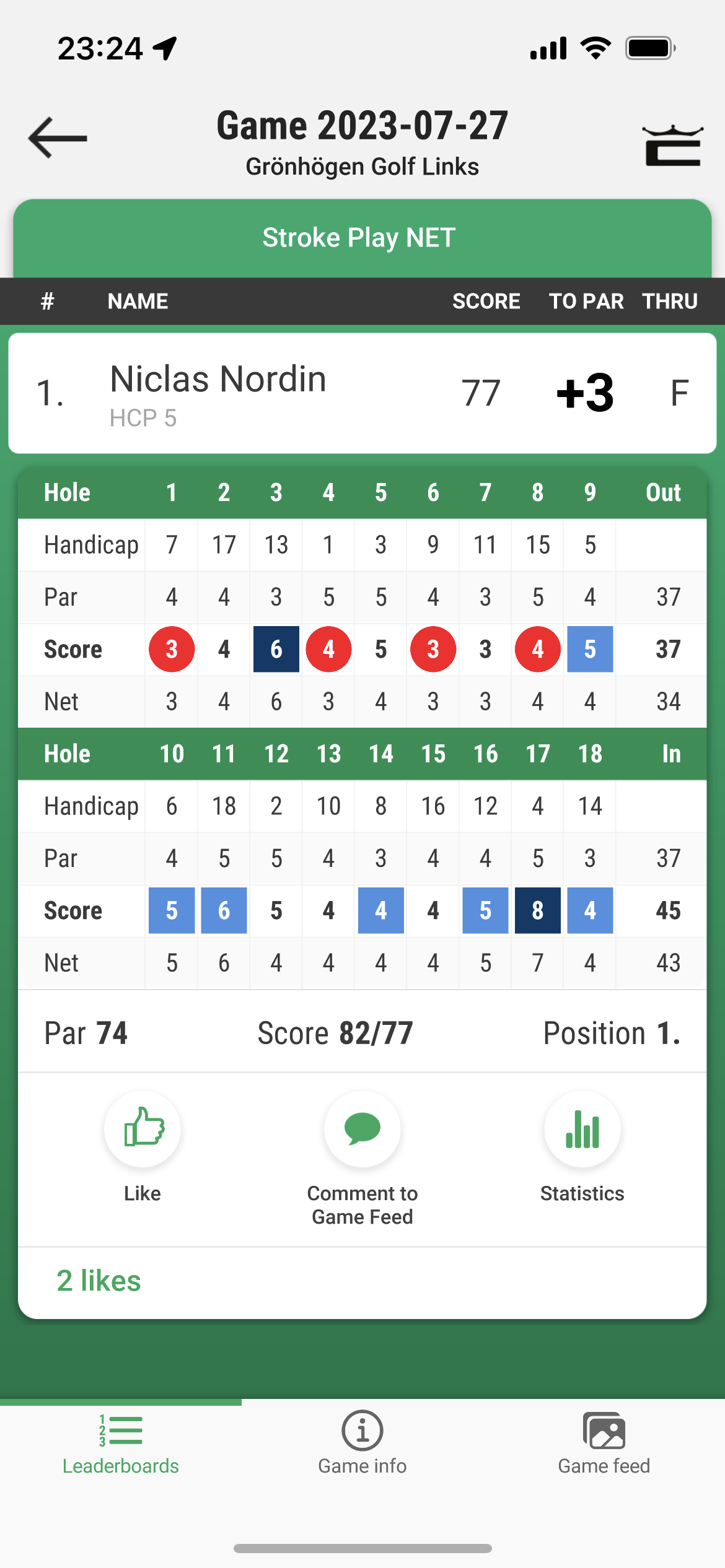The width and height of the screenshot is (725, 1568).
Task: Switch to the Game info tab
Action: (362, 1443)
